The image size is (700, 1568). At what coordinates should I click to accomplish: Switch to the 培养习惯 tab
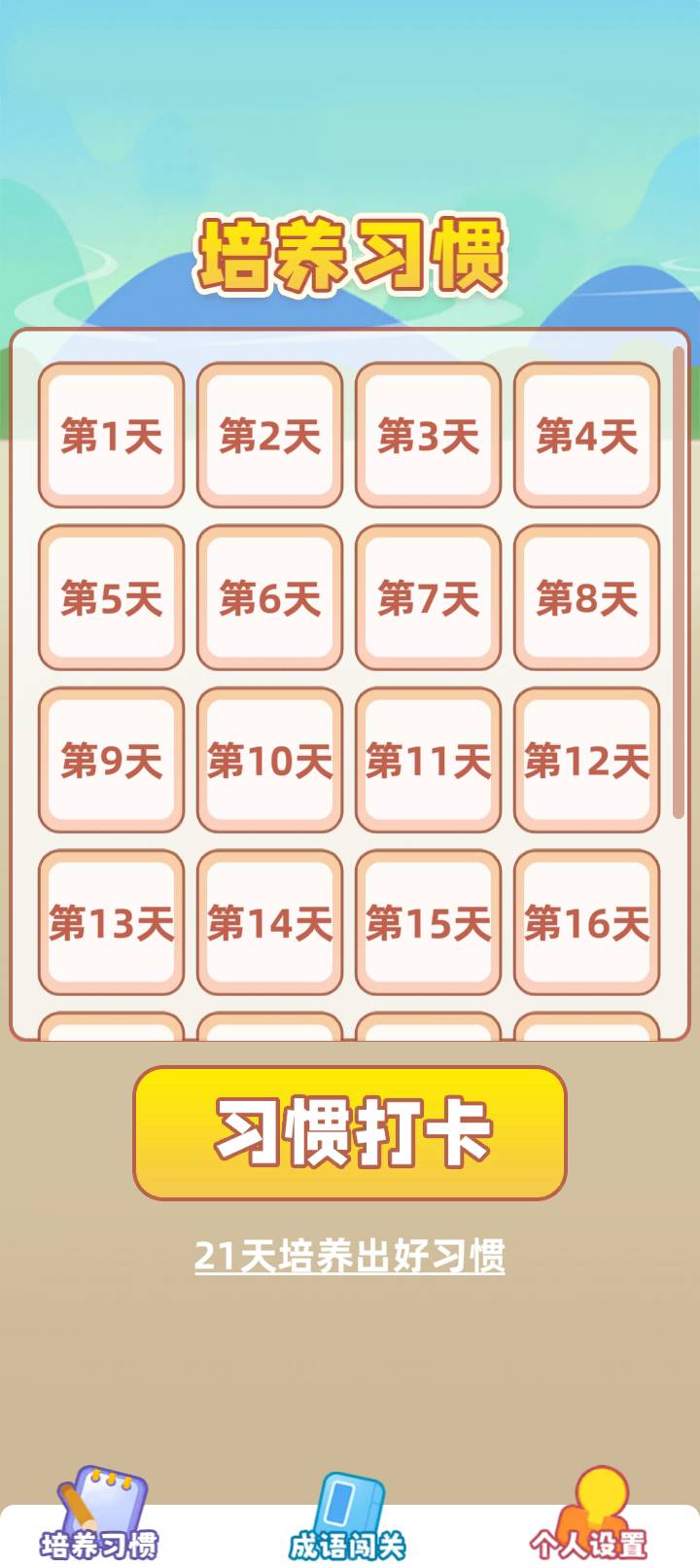[99, 1522]
